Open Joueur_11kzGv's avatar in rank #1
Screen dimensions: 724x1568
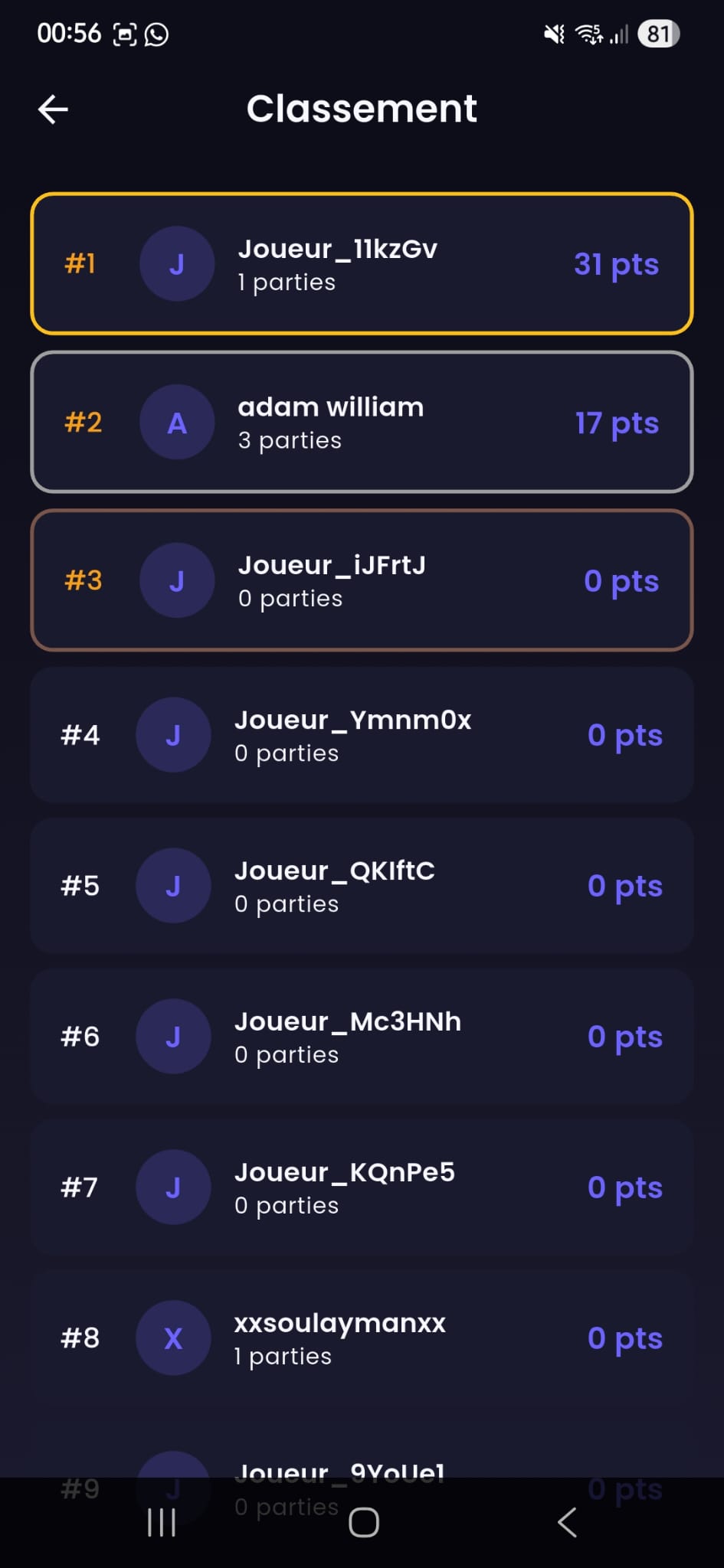tap(177, 263)
